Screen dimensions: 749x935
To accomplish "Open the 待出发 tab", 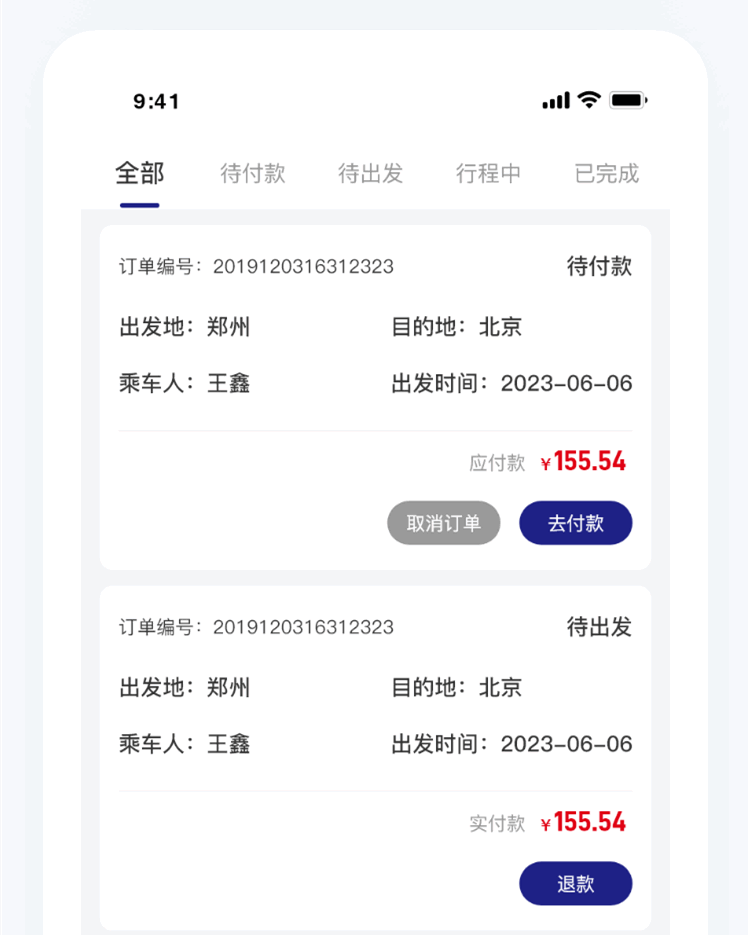I will point(370,173).
